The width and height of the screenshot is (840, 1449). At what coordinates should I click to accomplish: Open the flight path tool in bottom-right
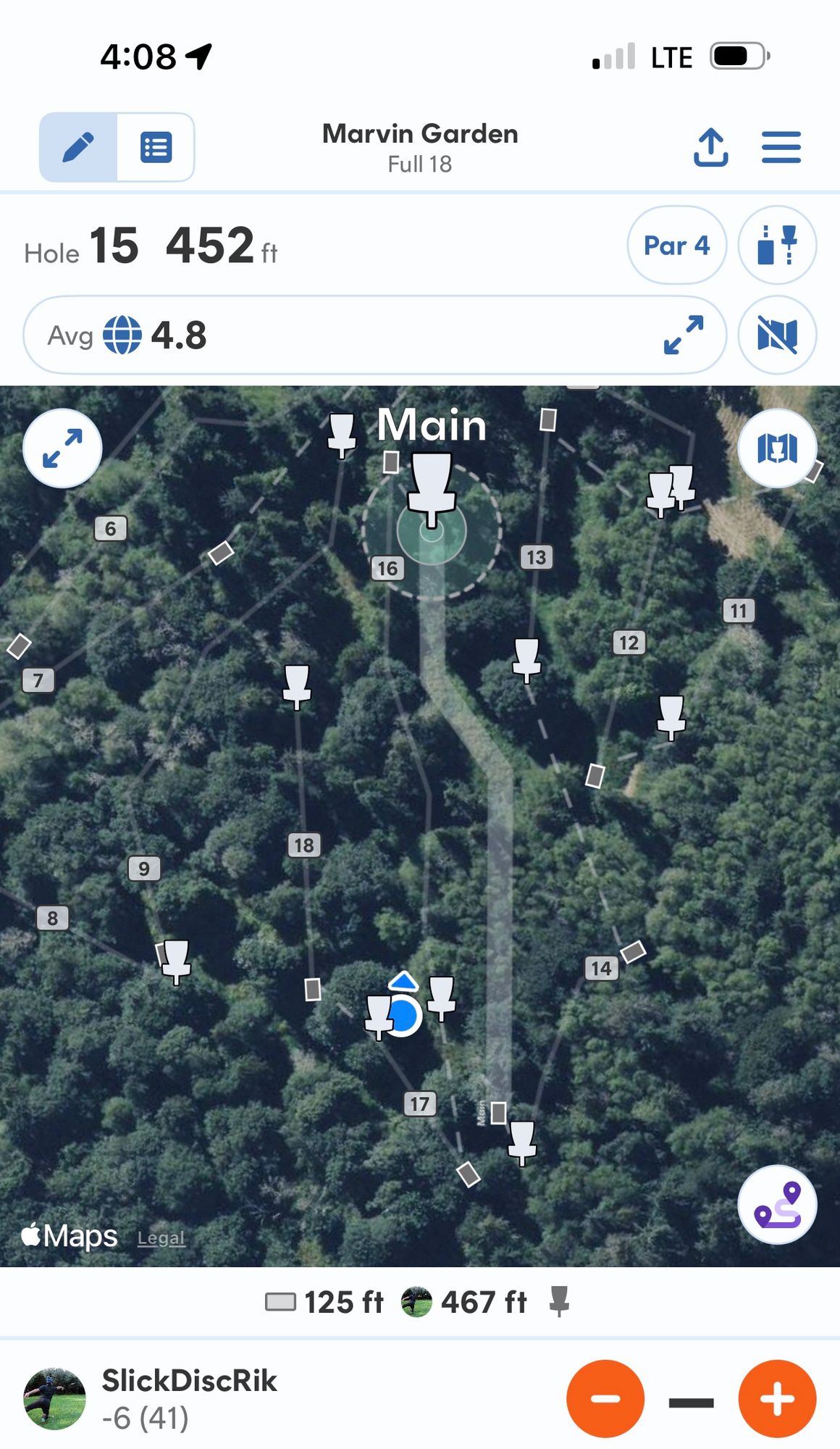777,1205
